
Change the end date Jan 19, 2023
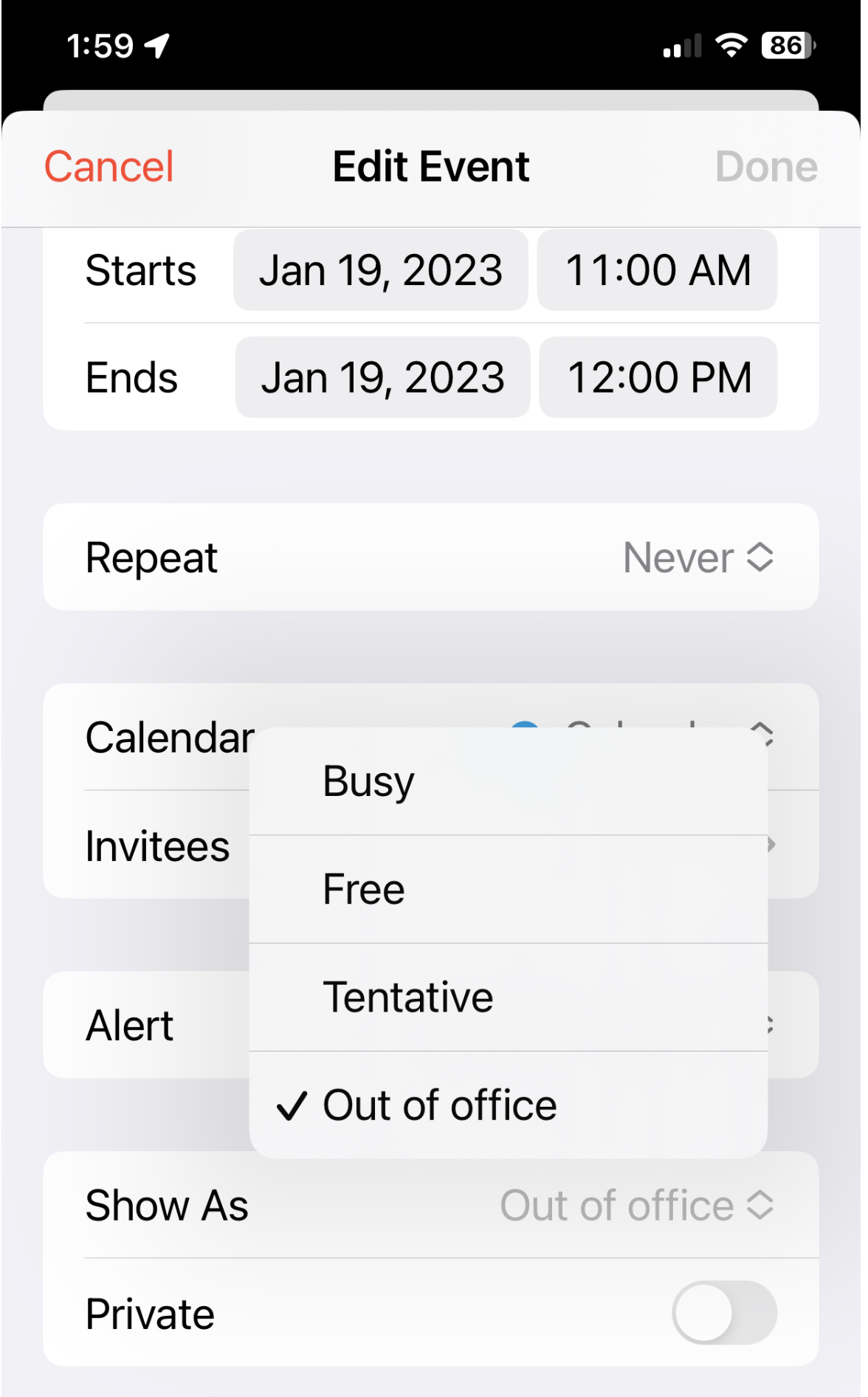pyautogui.click(x=382, y=378)
